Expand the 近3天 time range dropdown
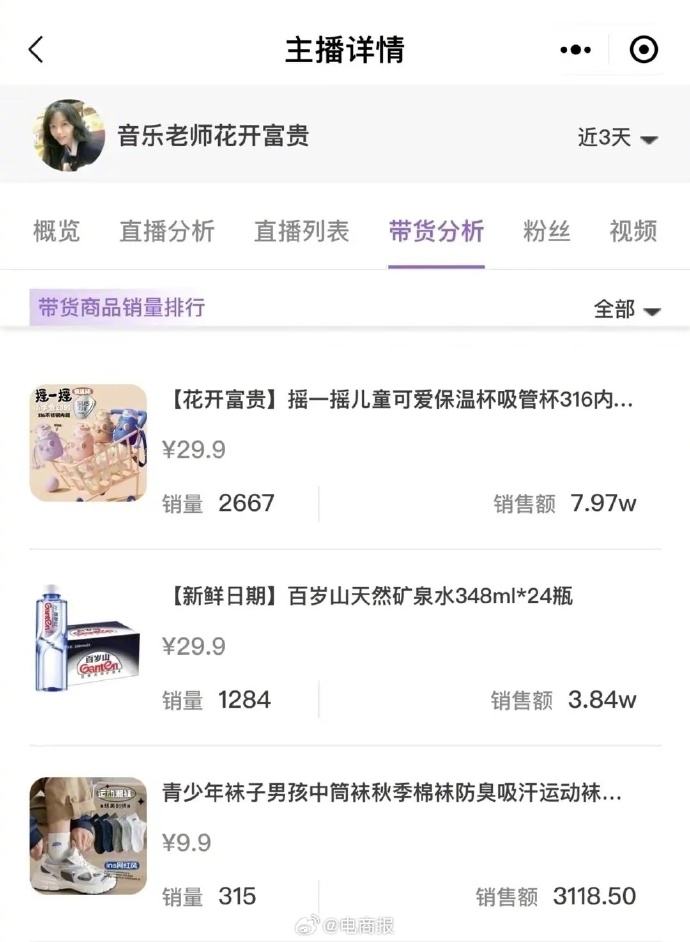690x942 pixels. [x=617, y=138]
